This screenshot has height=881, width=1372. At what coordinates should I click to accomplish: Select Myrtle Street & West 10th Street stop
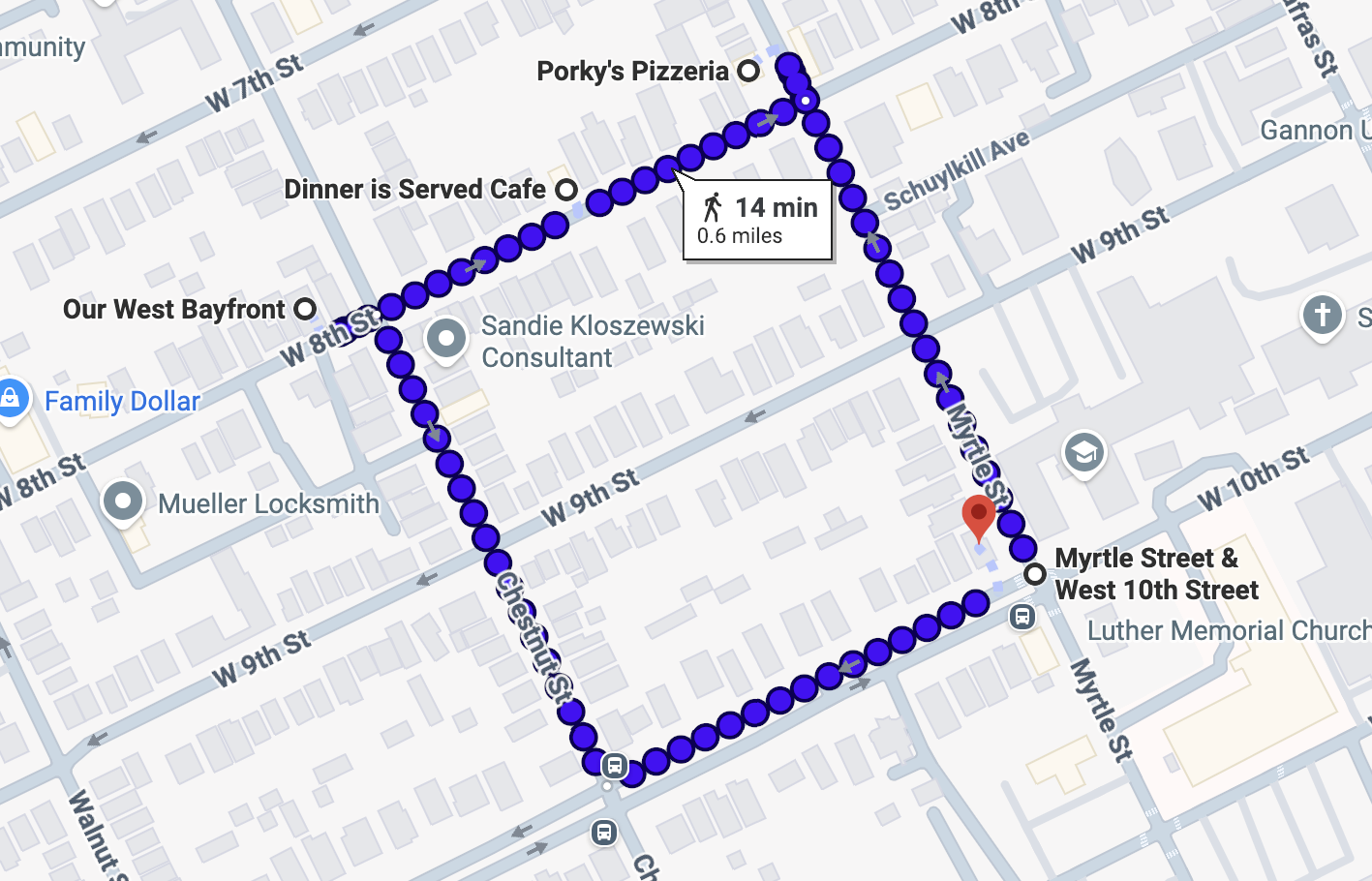(x=1035, y=574)
